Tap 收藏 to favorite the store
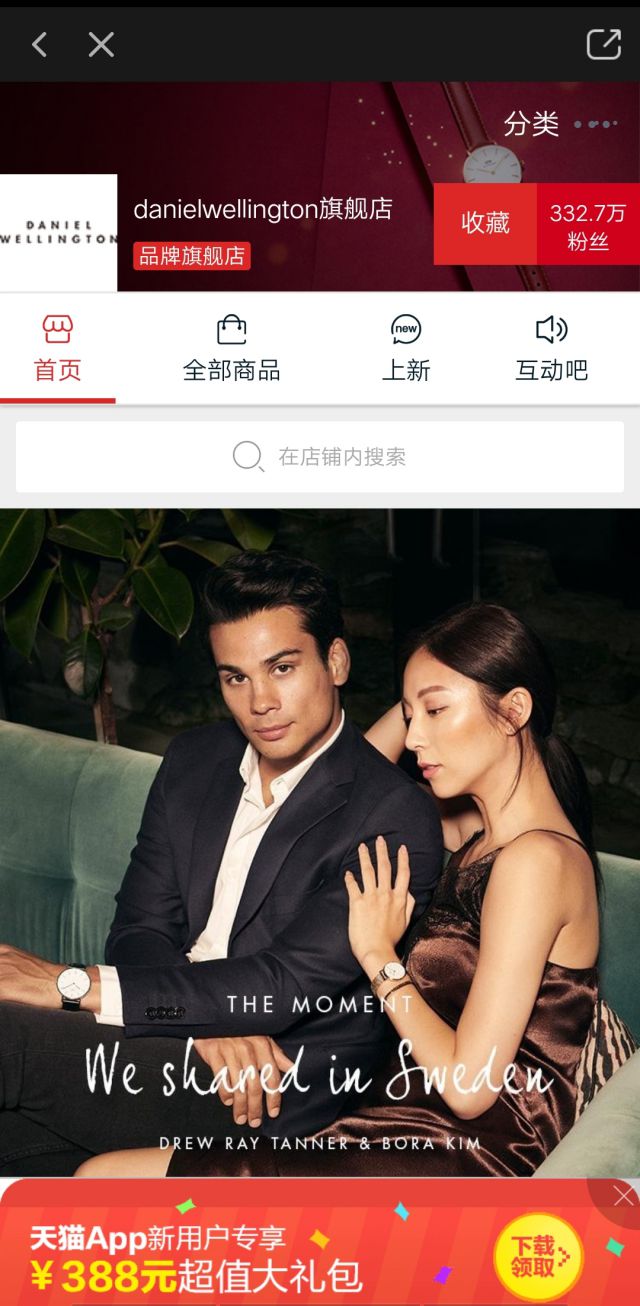 pyautogui.click(x=486, y=223)
